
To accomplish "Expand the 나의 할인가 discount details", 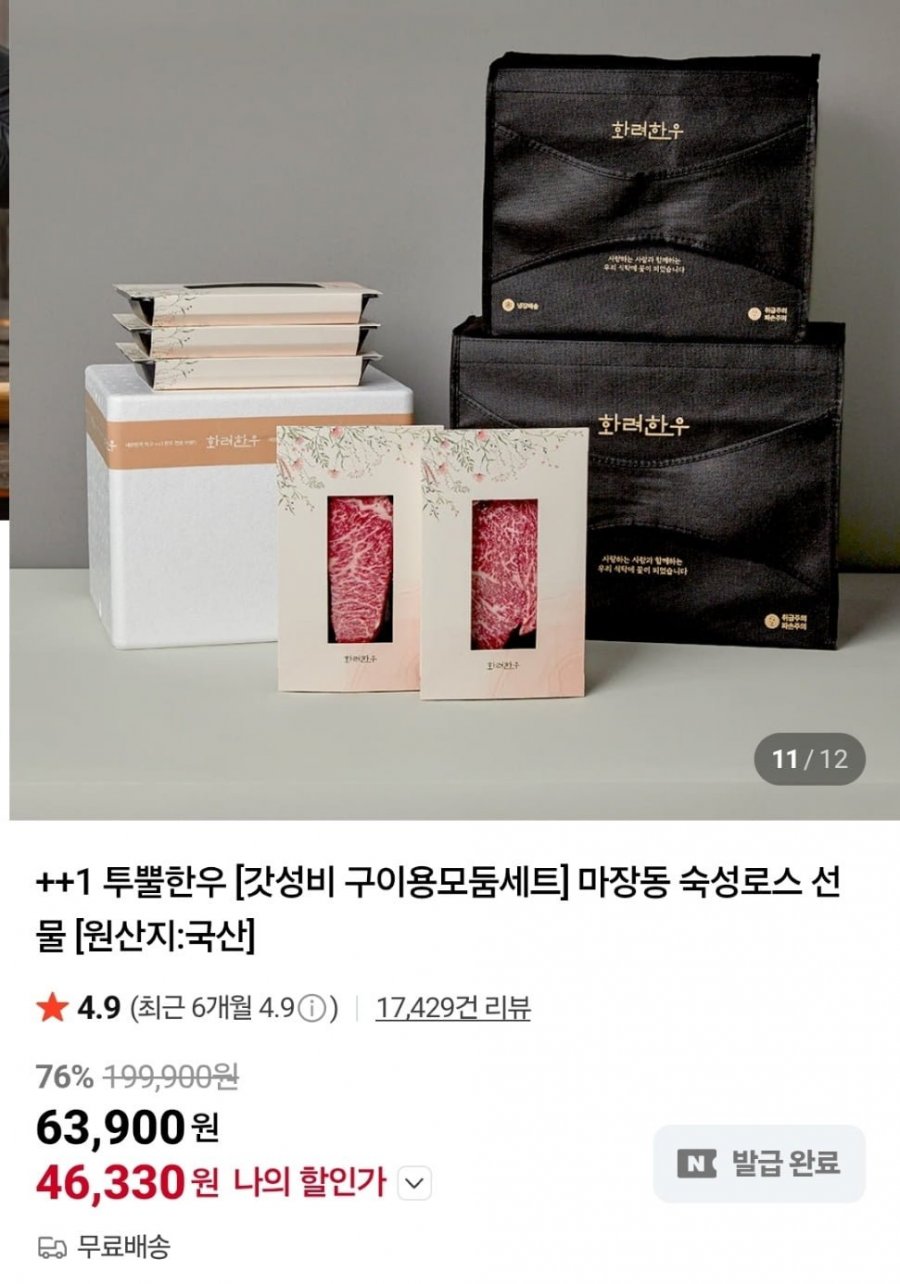I will (415, 1184).
